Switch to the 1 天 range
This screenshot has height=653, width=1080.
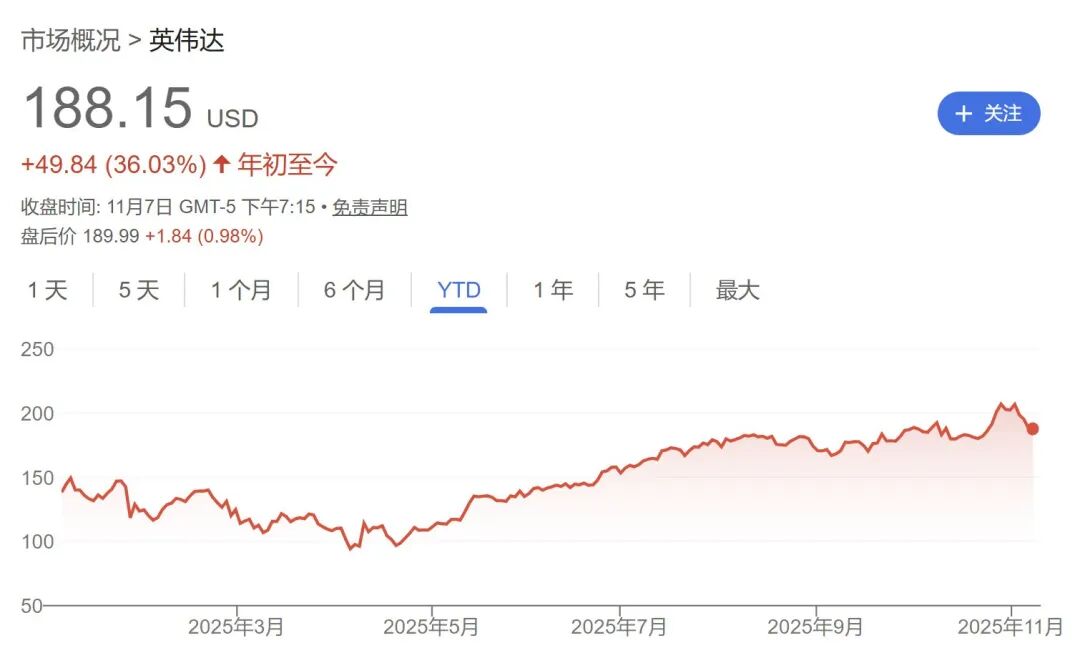point(47,290)
